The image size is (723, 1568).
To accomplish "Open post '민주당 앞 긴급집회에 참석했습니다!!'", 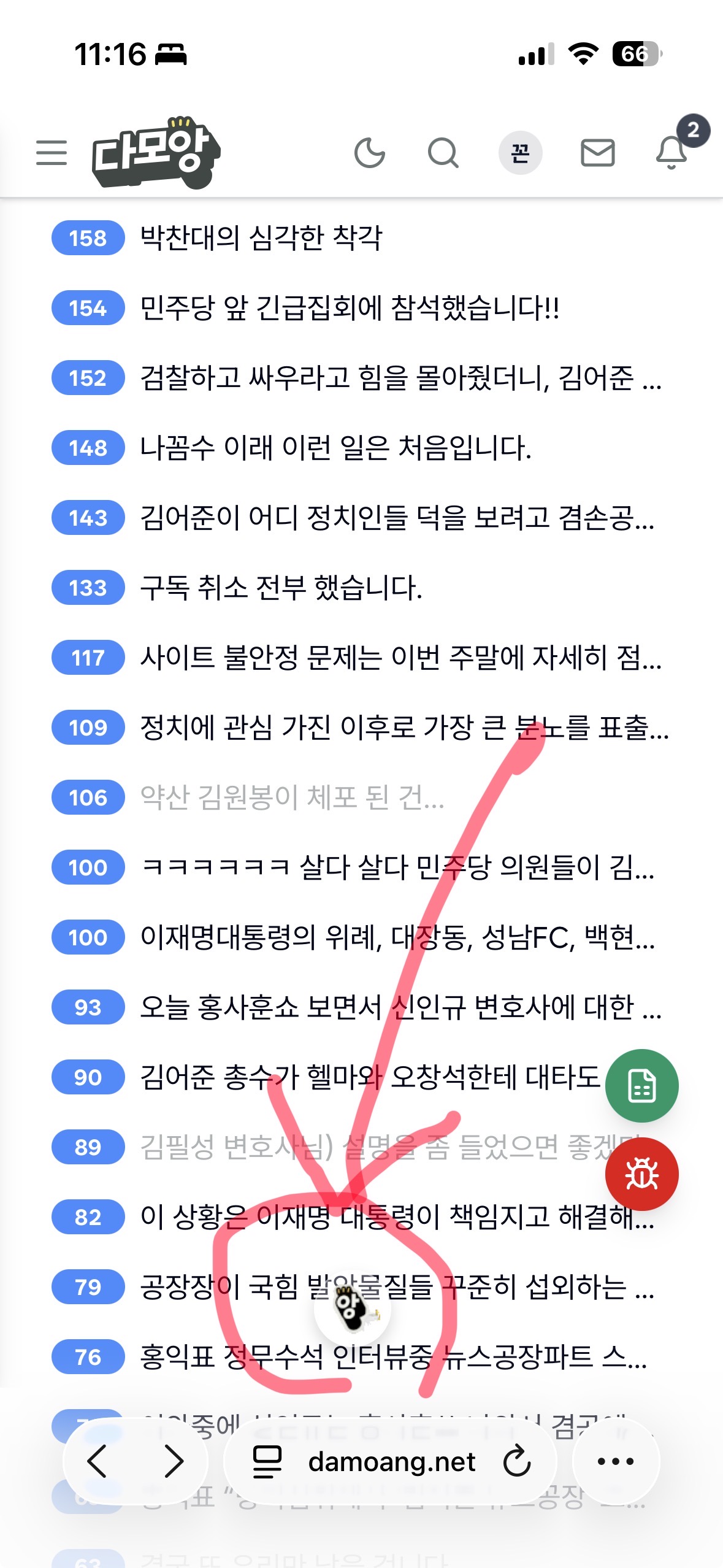I will pyautogui.click(x=350, y=308).
